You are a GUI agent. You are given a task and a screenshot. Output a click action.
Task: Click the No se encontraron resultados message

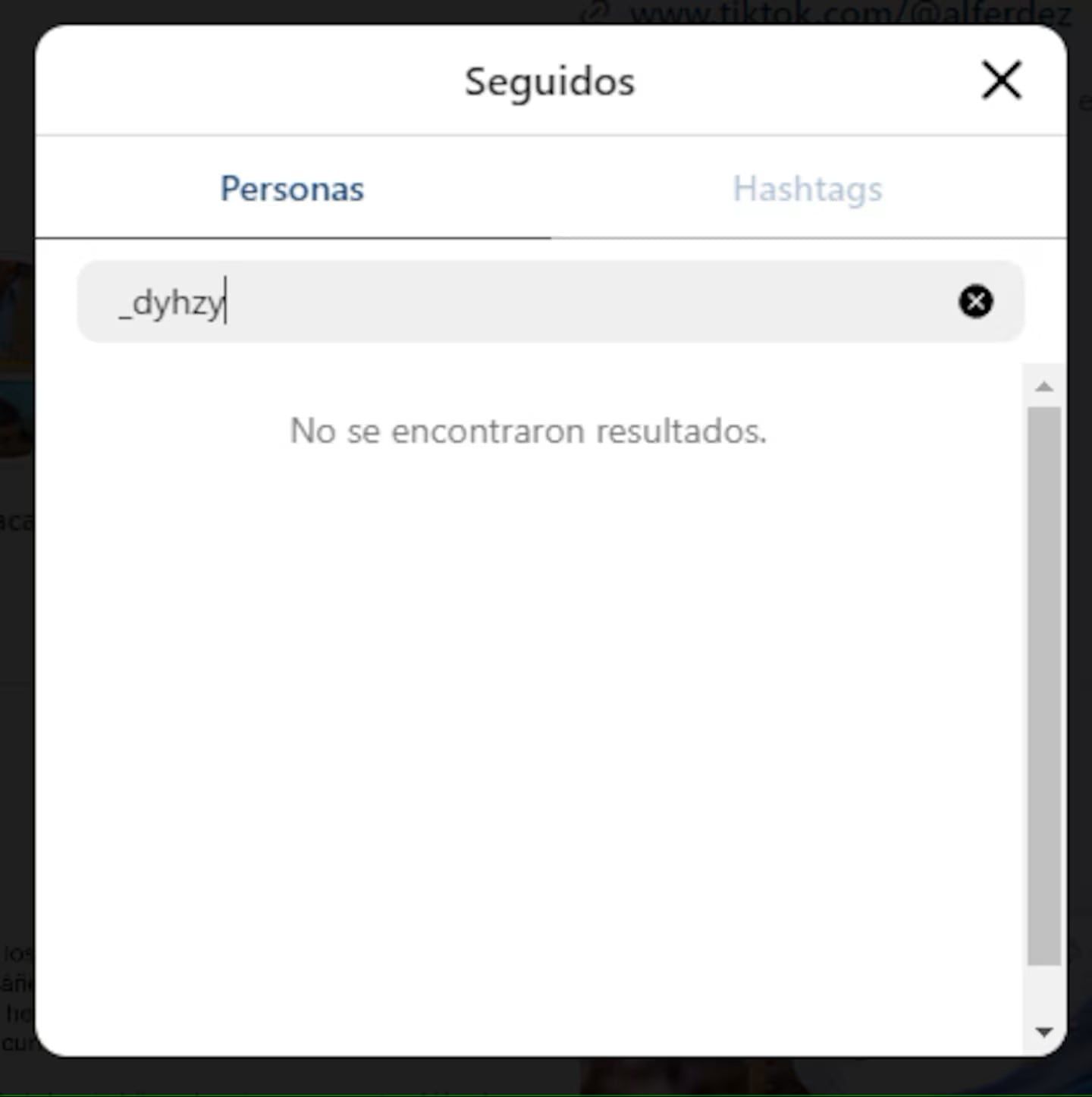pyautogui.click(x=529, y=431)
